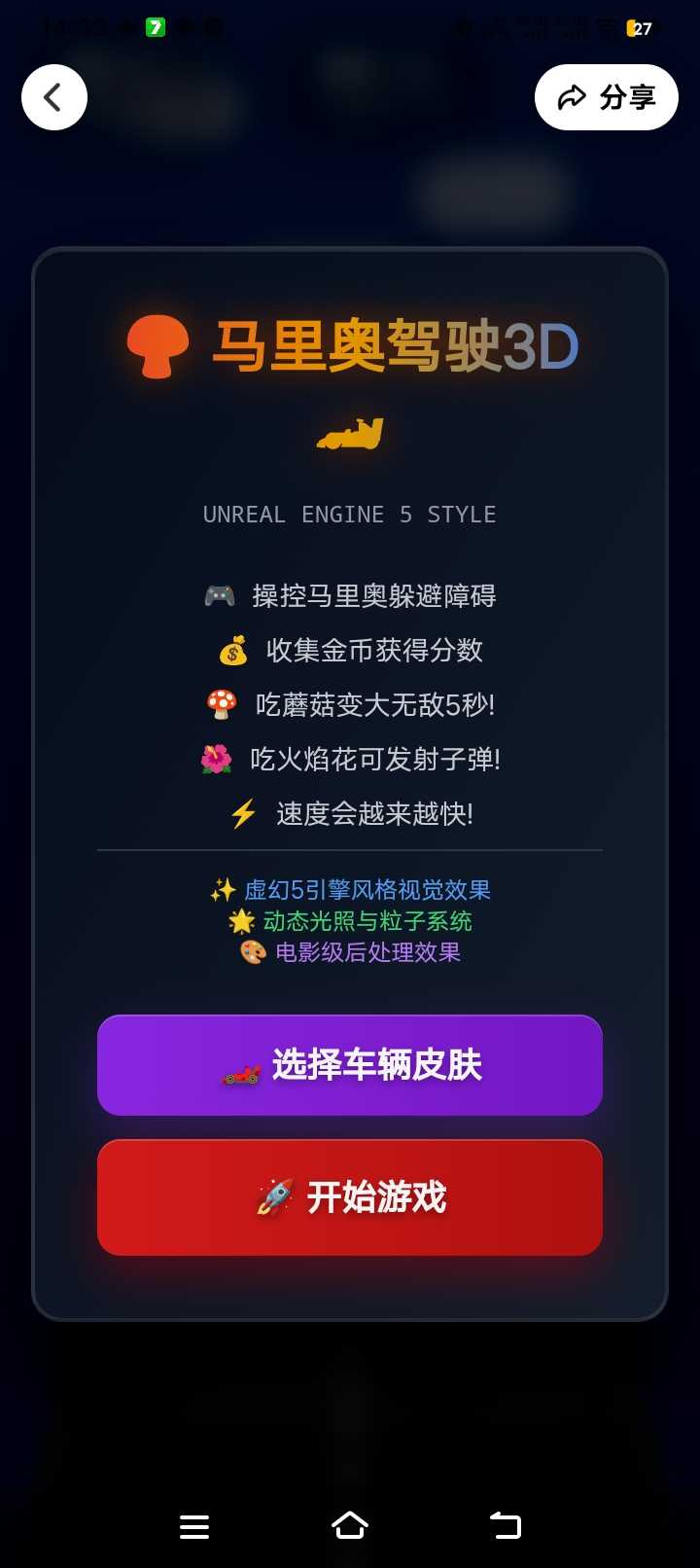This screenshot has height=1568, width=700.
Task: Go back using the top-left arrow
Action: tap(54, 97)
